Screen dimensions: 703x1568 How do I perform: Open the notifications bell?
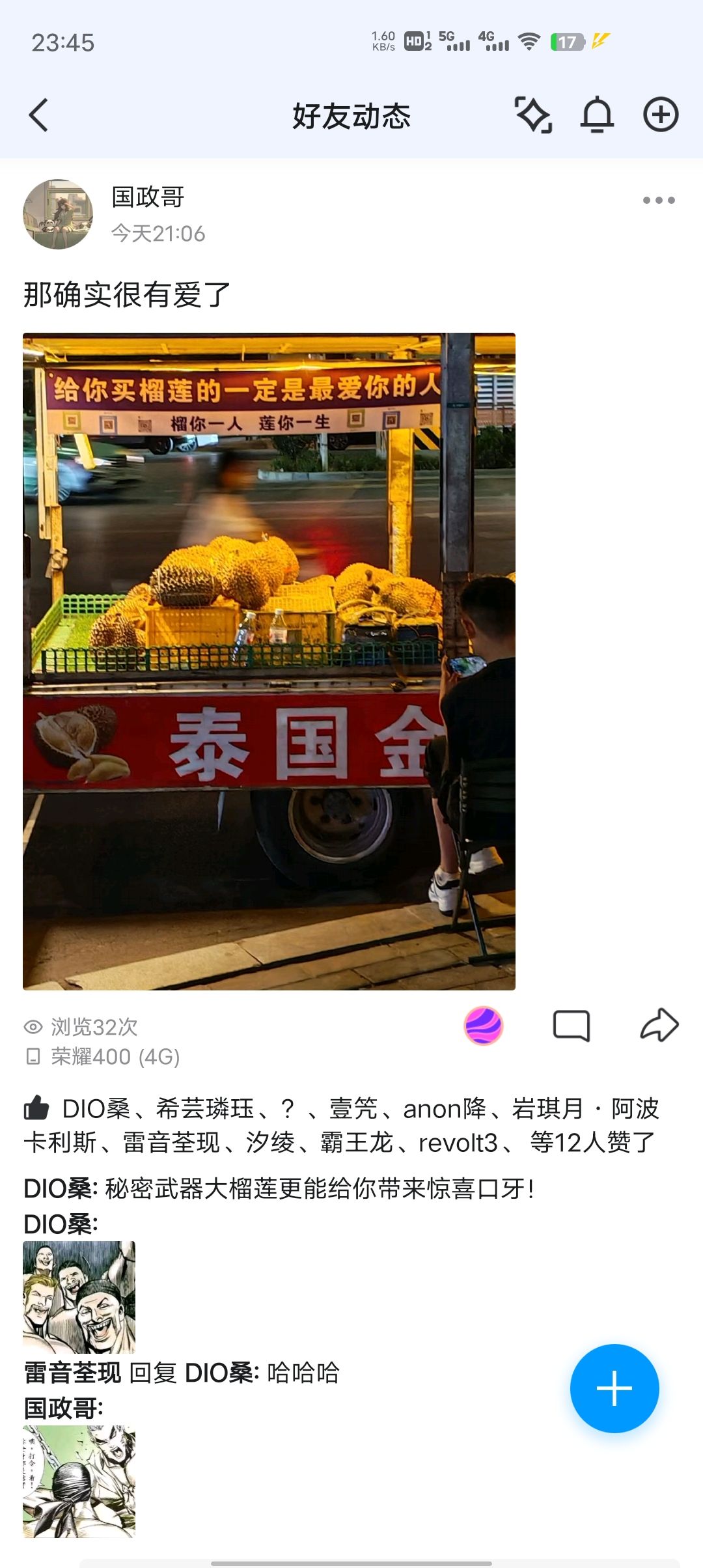coord(596,115)
